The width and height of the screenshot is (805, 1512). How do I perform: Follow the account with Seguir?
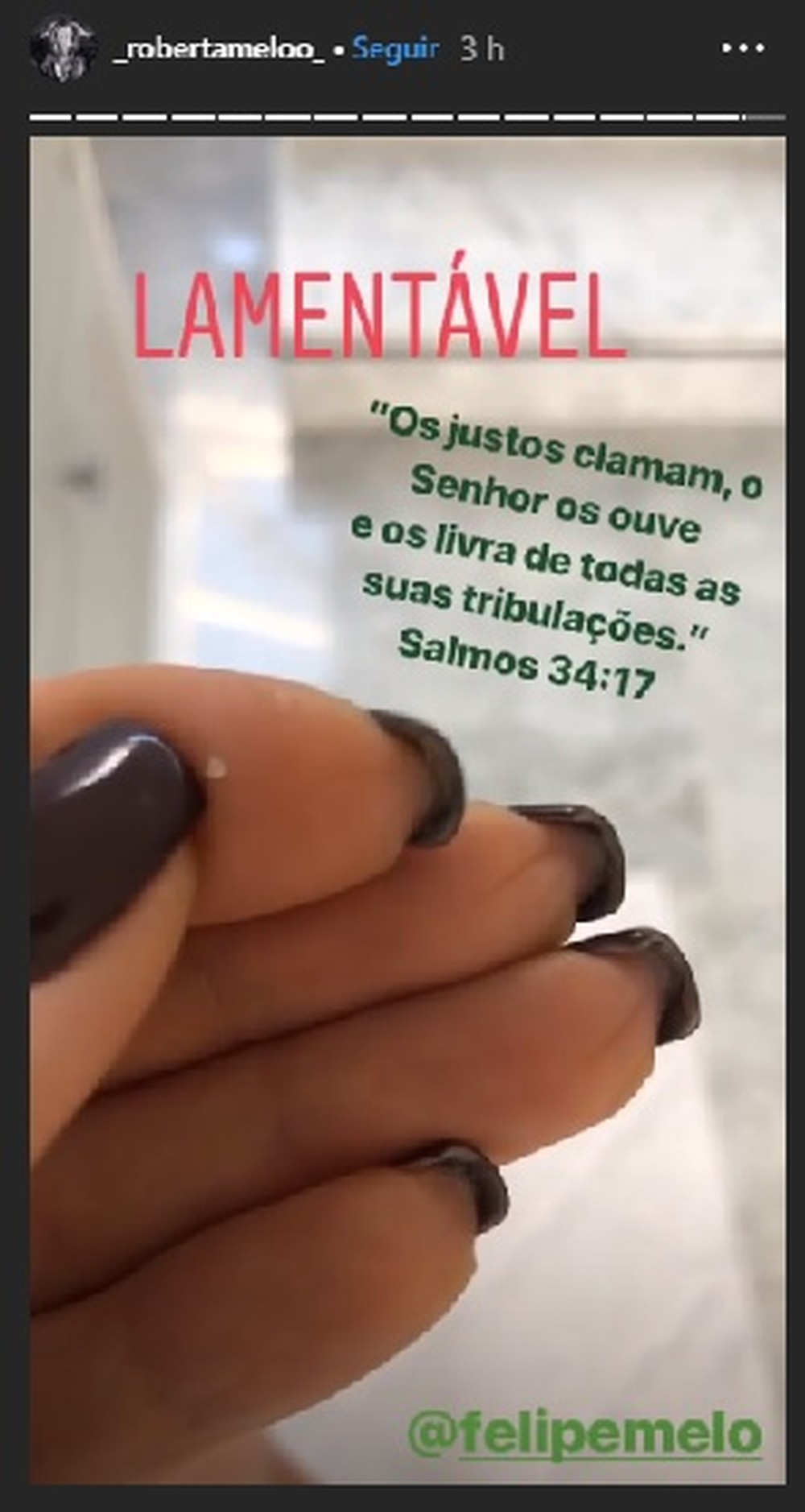(x=395, y=49)
